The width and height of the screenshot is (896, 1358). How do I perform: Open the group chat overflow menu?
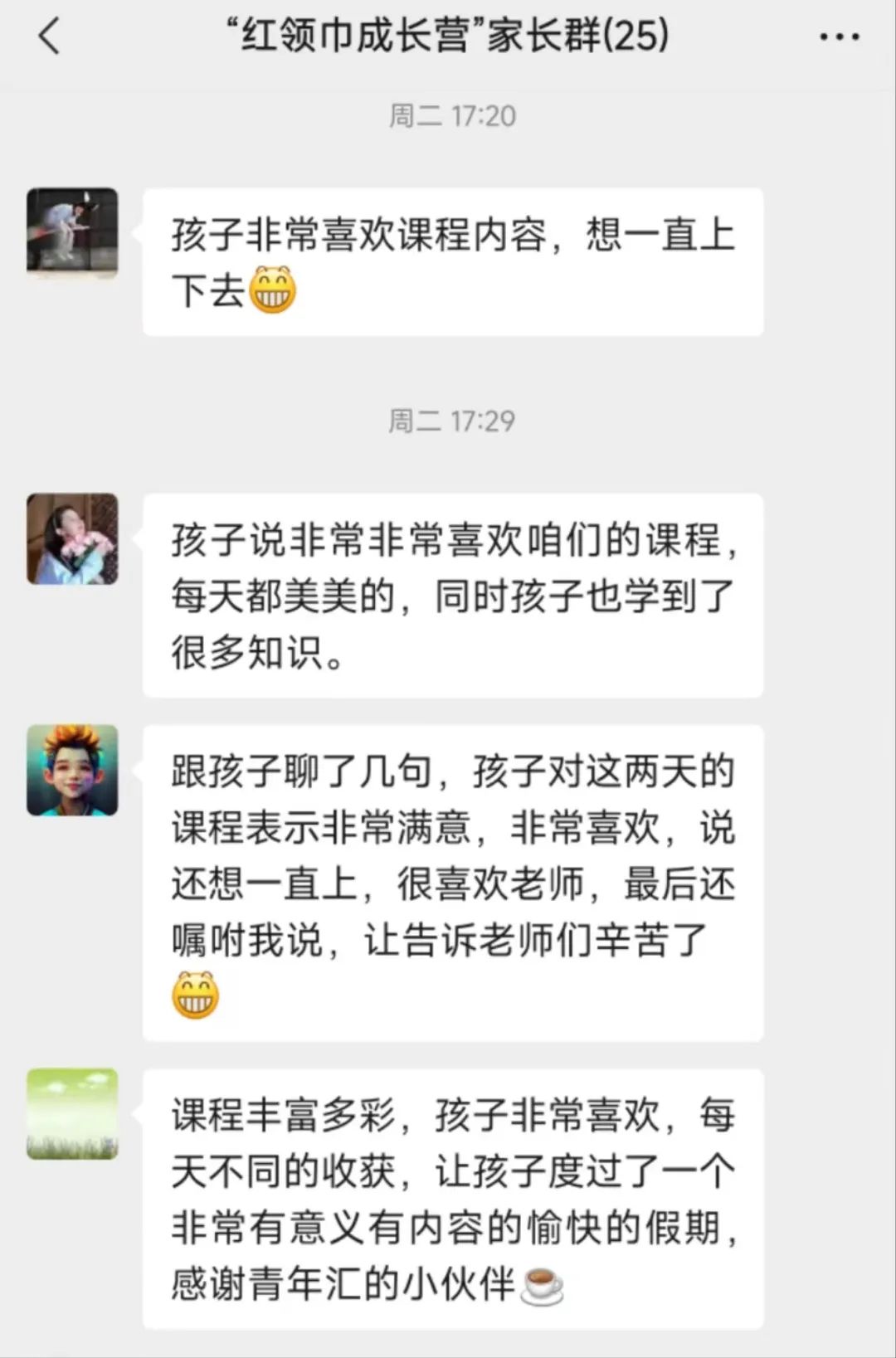coord(839,37)
